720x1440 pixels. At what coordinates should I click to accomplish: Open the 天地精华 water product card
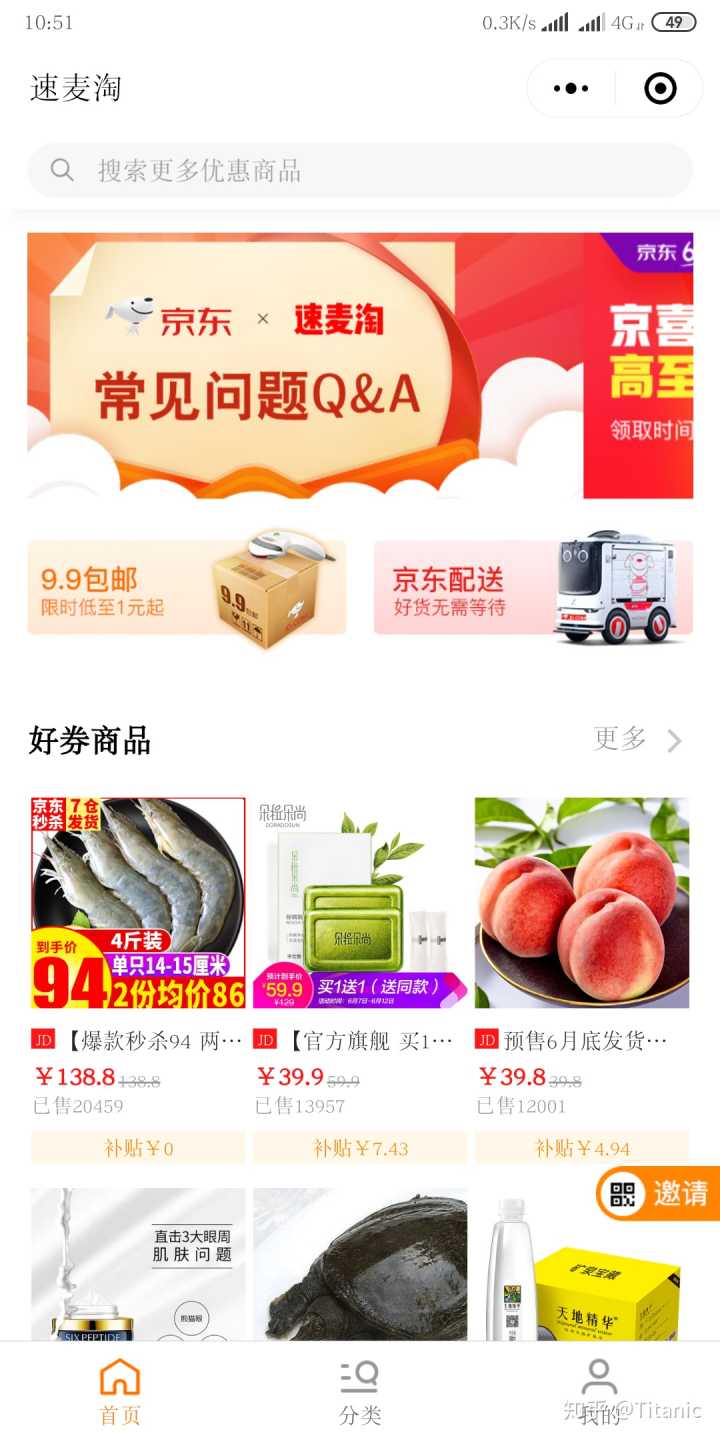[x=582, y=1265]
